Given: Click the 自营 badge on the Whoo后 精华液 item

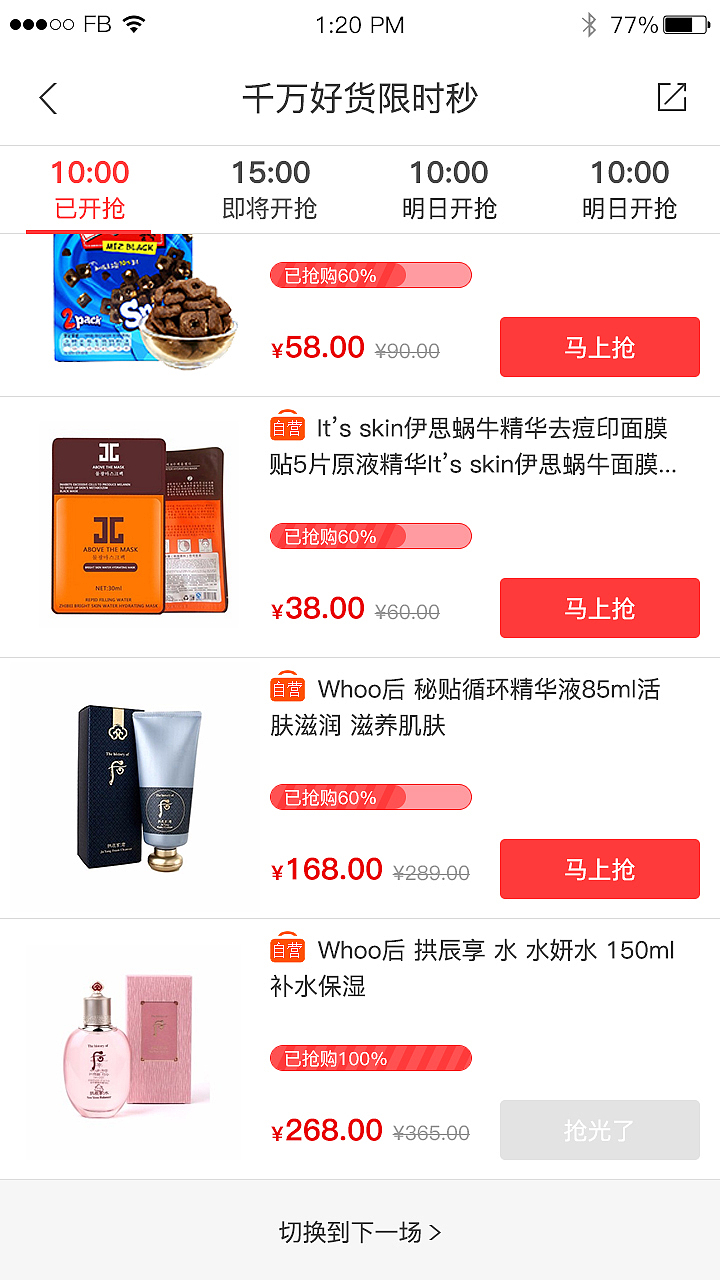Looking at the screenshot, I should tap(286, 689).
